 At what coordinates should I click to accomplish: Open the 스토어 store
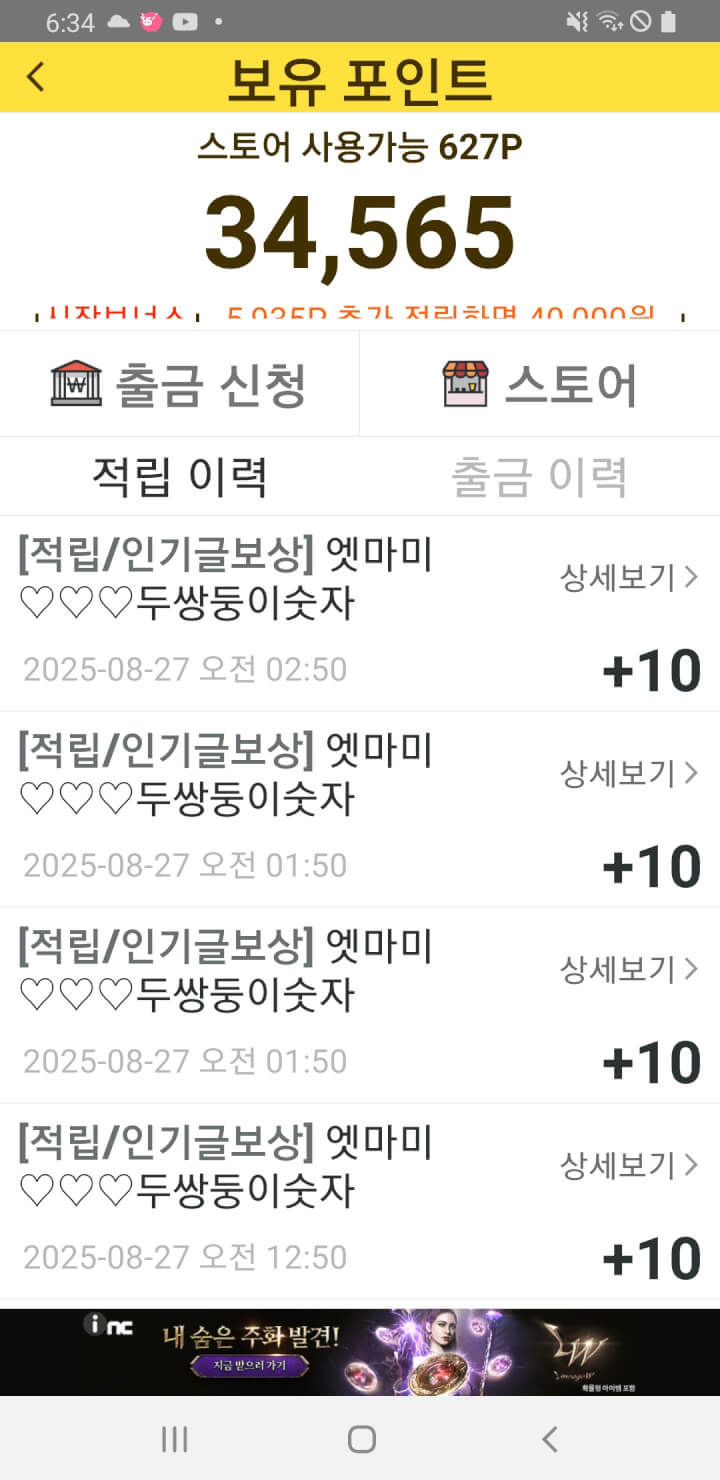(x=540, y=384)
